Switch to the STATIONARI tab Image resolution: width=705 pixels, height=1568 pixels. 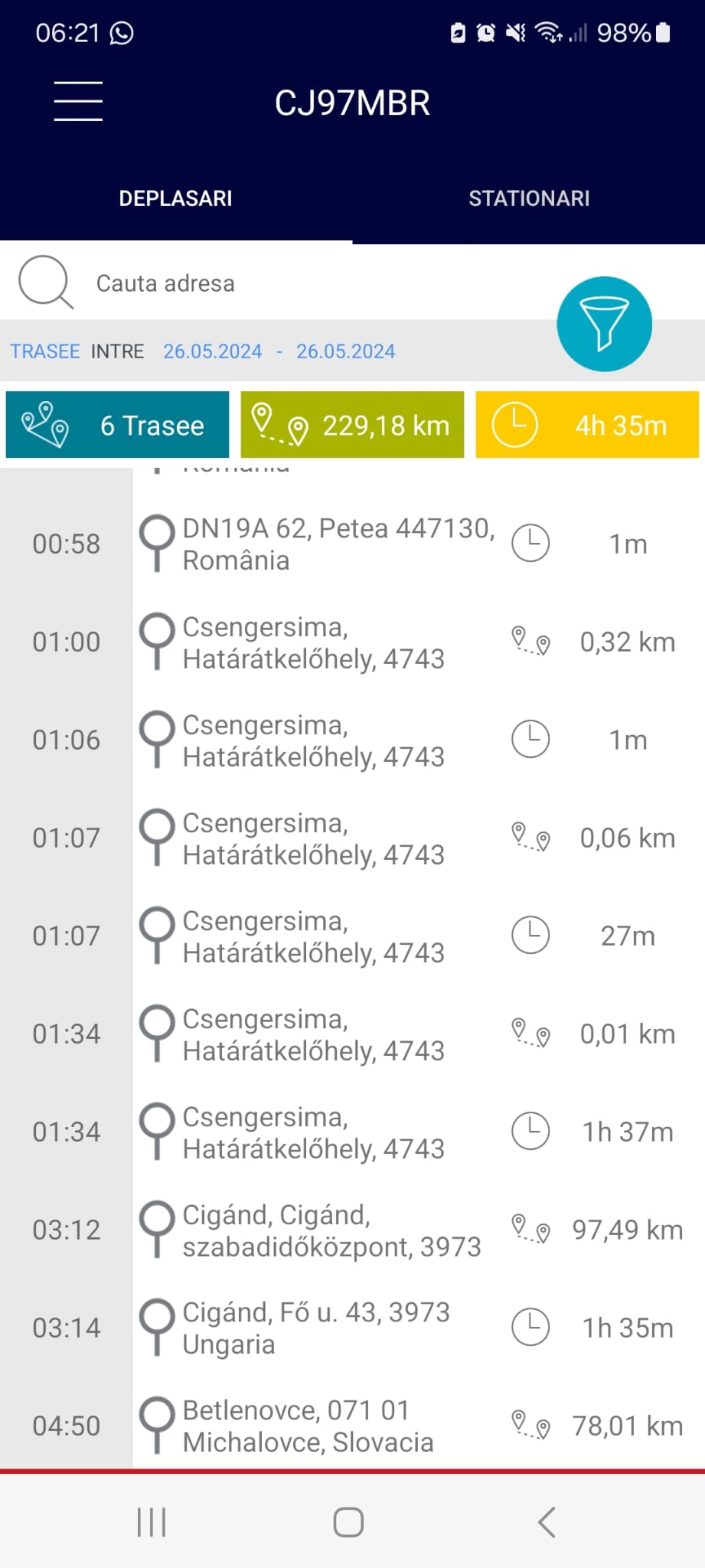click(529, 198)
